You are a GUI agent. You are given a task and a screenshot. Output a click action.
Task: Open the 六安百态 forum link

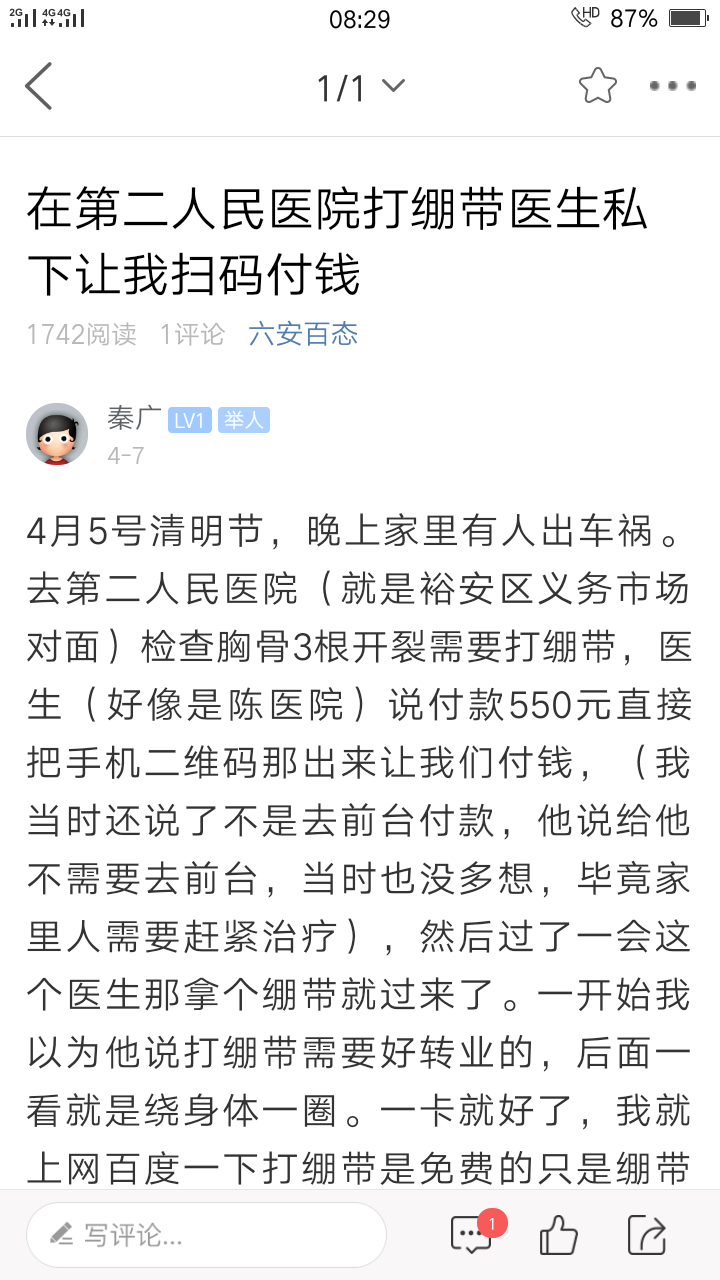303,334
